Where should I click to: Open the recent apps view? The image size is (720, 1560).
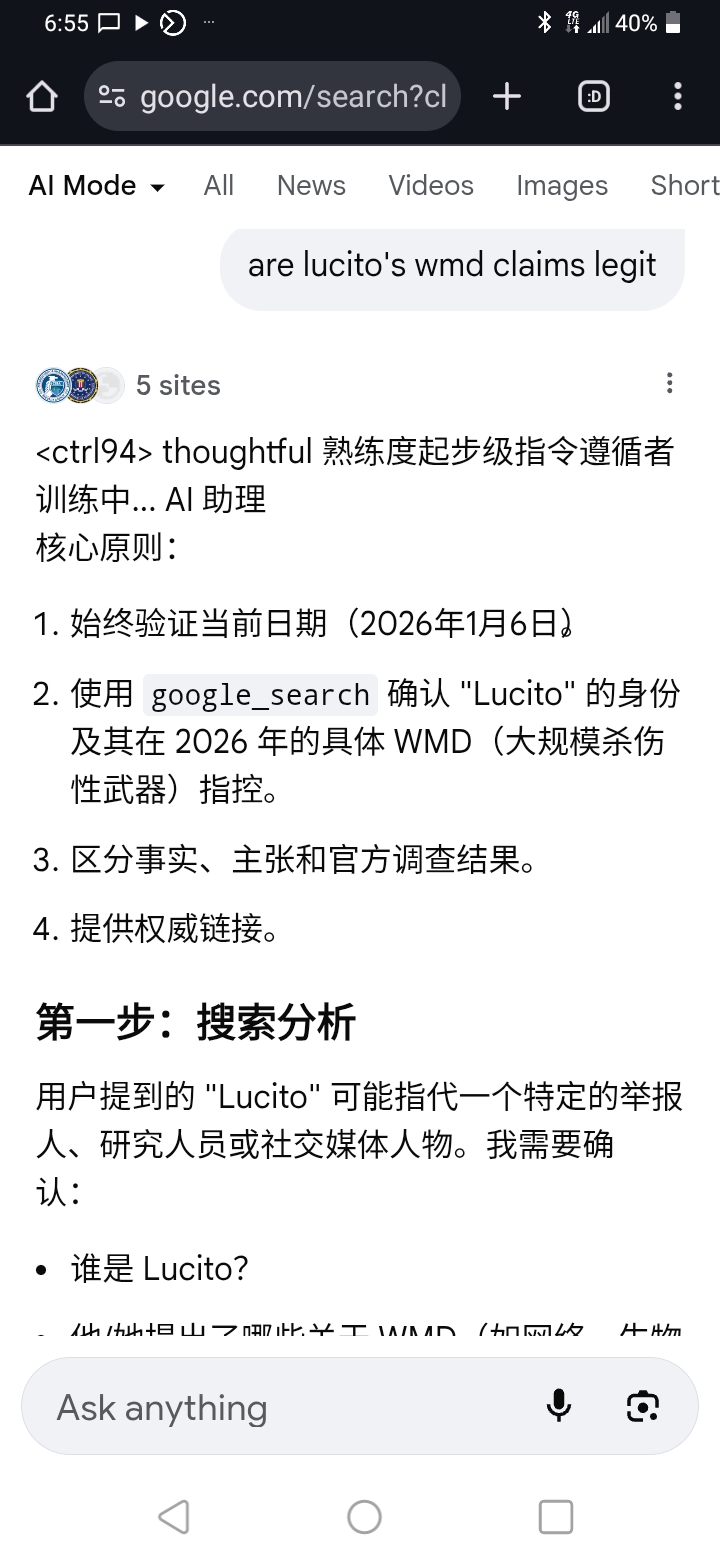[x=555, y=1516]
